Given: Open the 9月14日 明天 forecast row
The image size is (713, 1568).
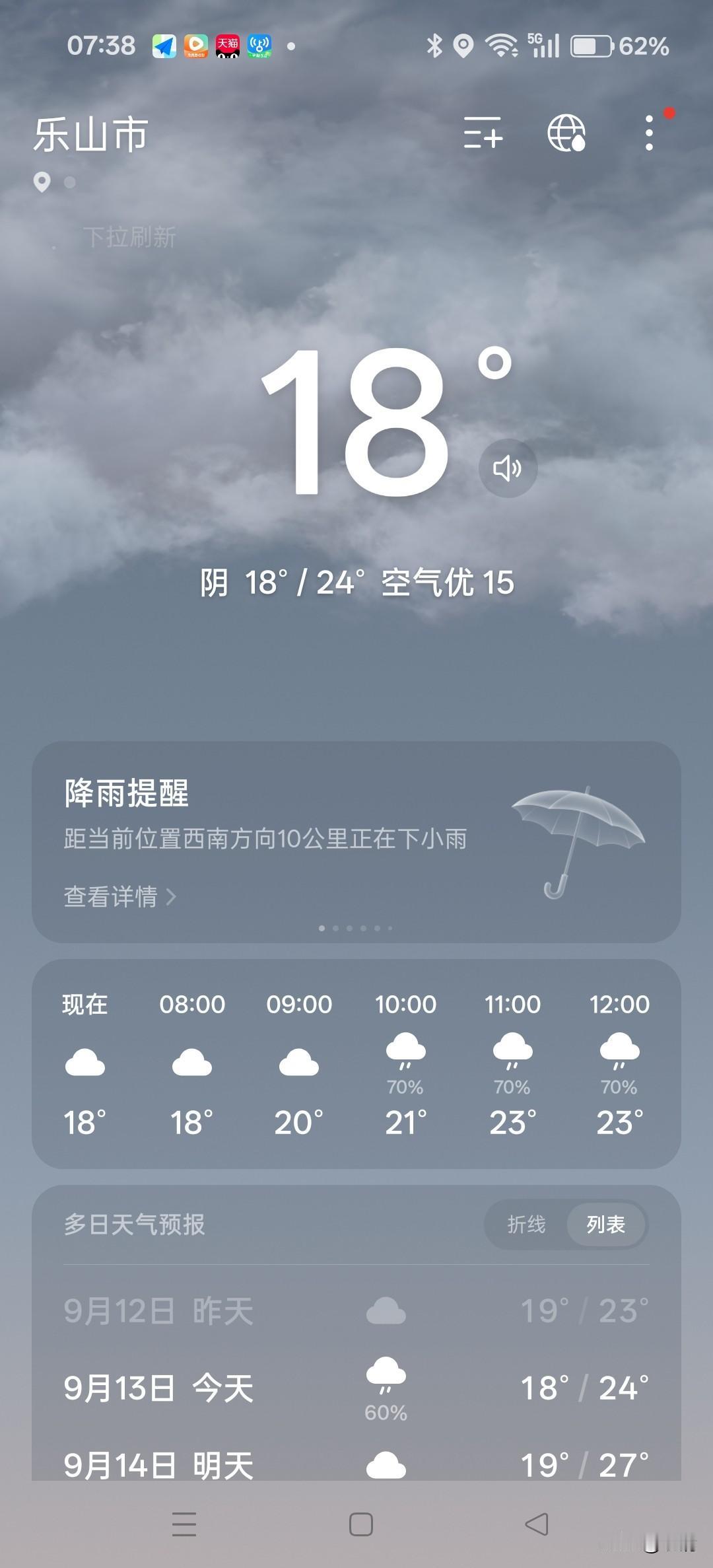Looking at the screenshot, I should tap(356, 1464).
